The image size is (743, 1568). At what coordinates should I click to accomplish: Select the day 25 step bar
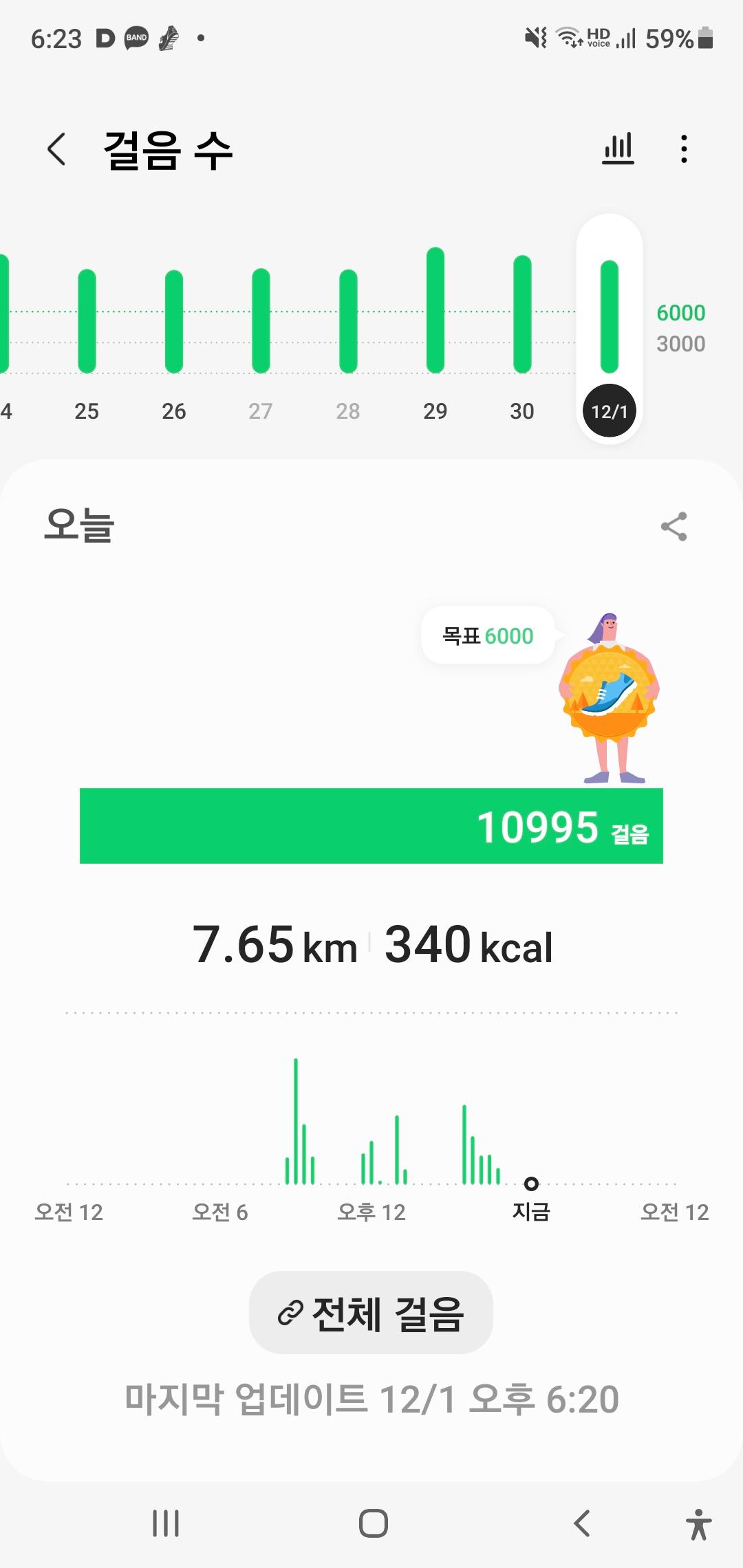click(x=87, y=321)
